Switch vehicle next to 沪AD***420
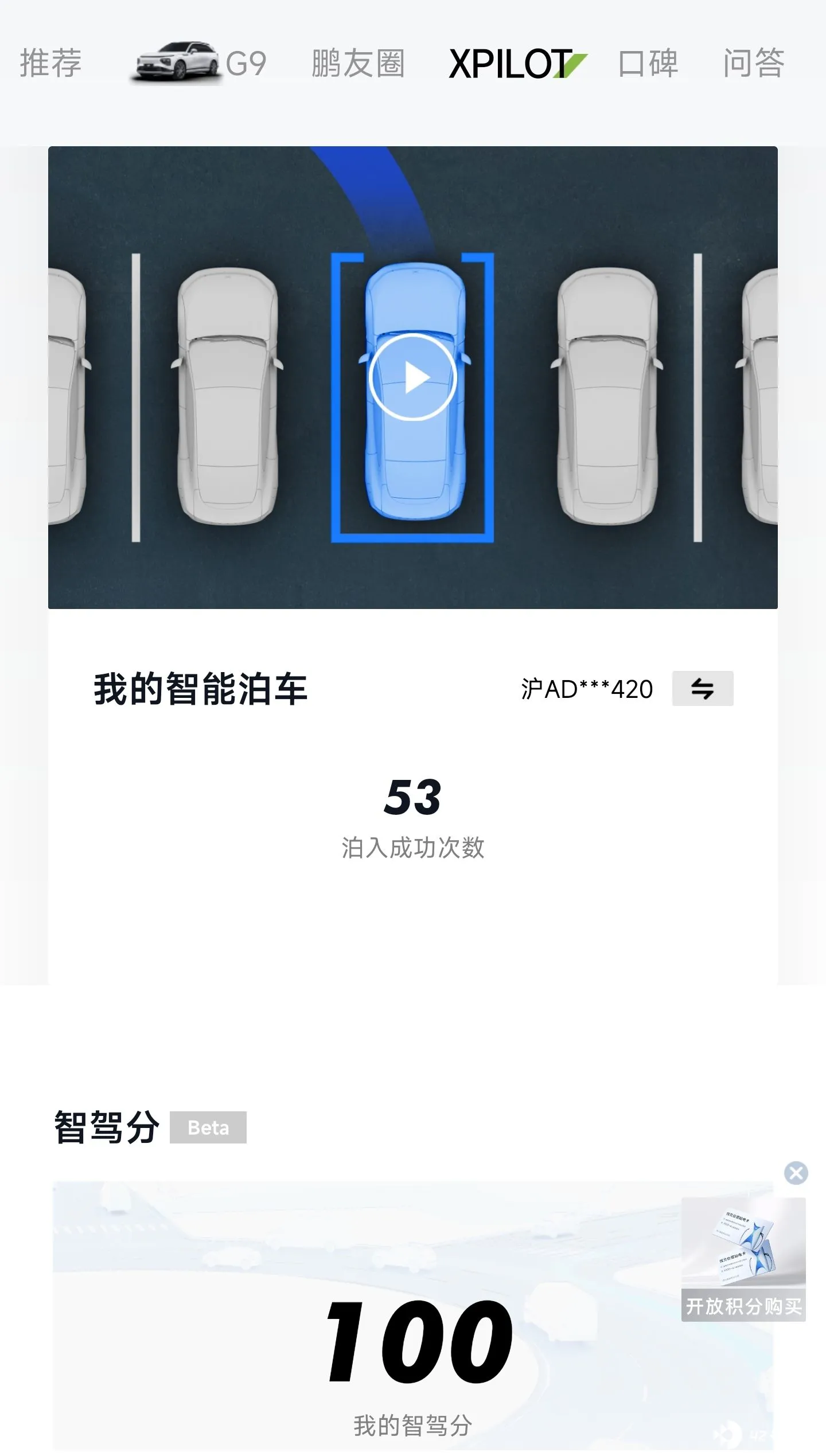Screen dimensions: 826x1456 click(x=702, y=688)
